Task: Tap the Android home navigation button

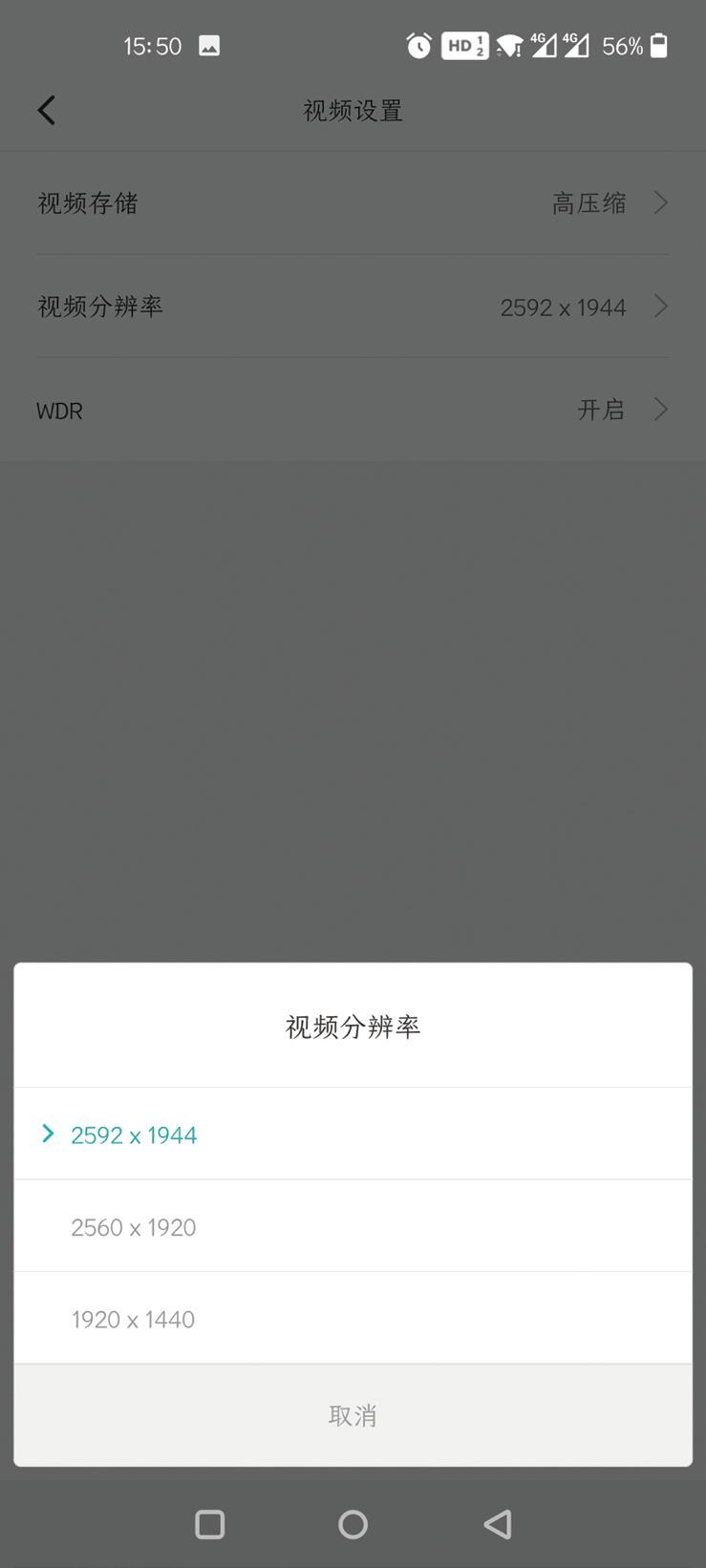Action: (353, 1524)
